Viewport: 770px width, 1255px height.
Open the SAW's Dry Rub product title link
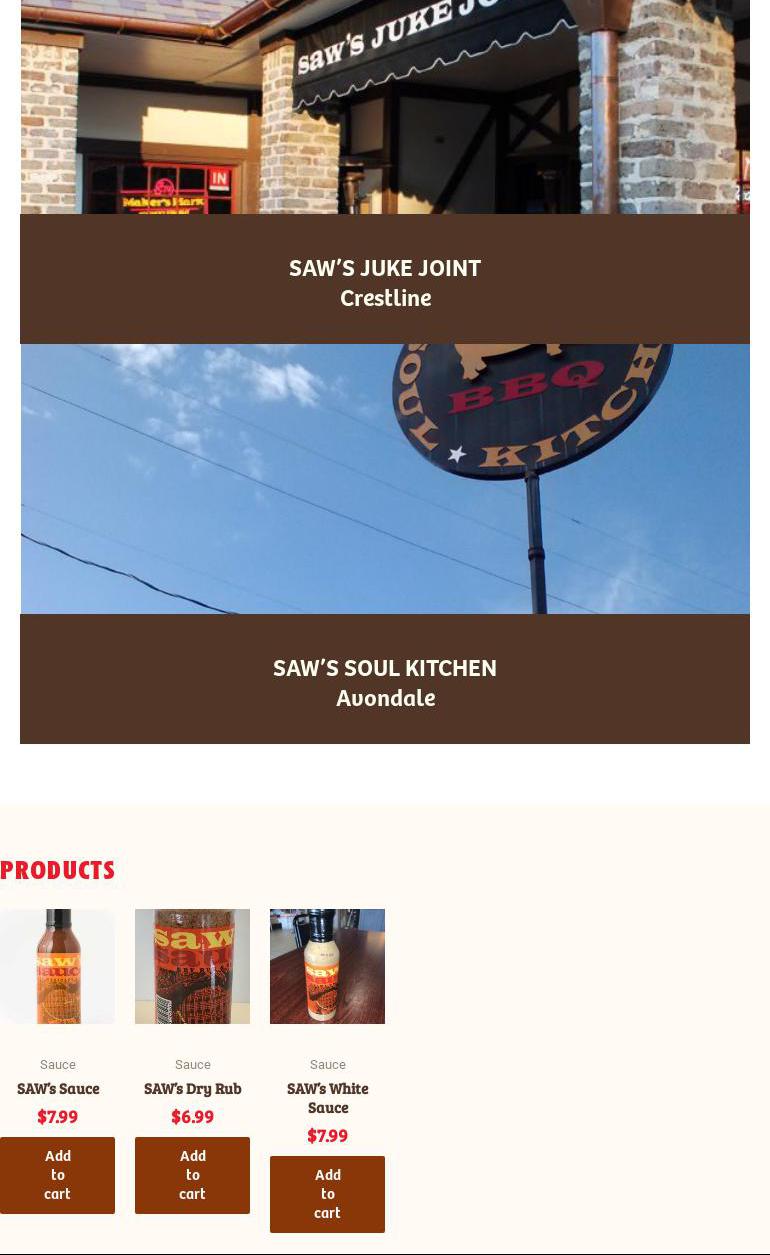(x=193, y=1088)
